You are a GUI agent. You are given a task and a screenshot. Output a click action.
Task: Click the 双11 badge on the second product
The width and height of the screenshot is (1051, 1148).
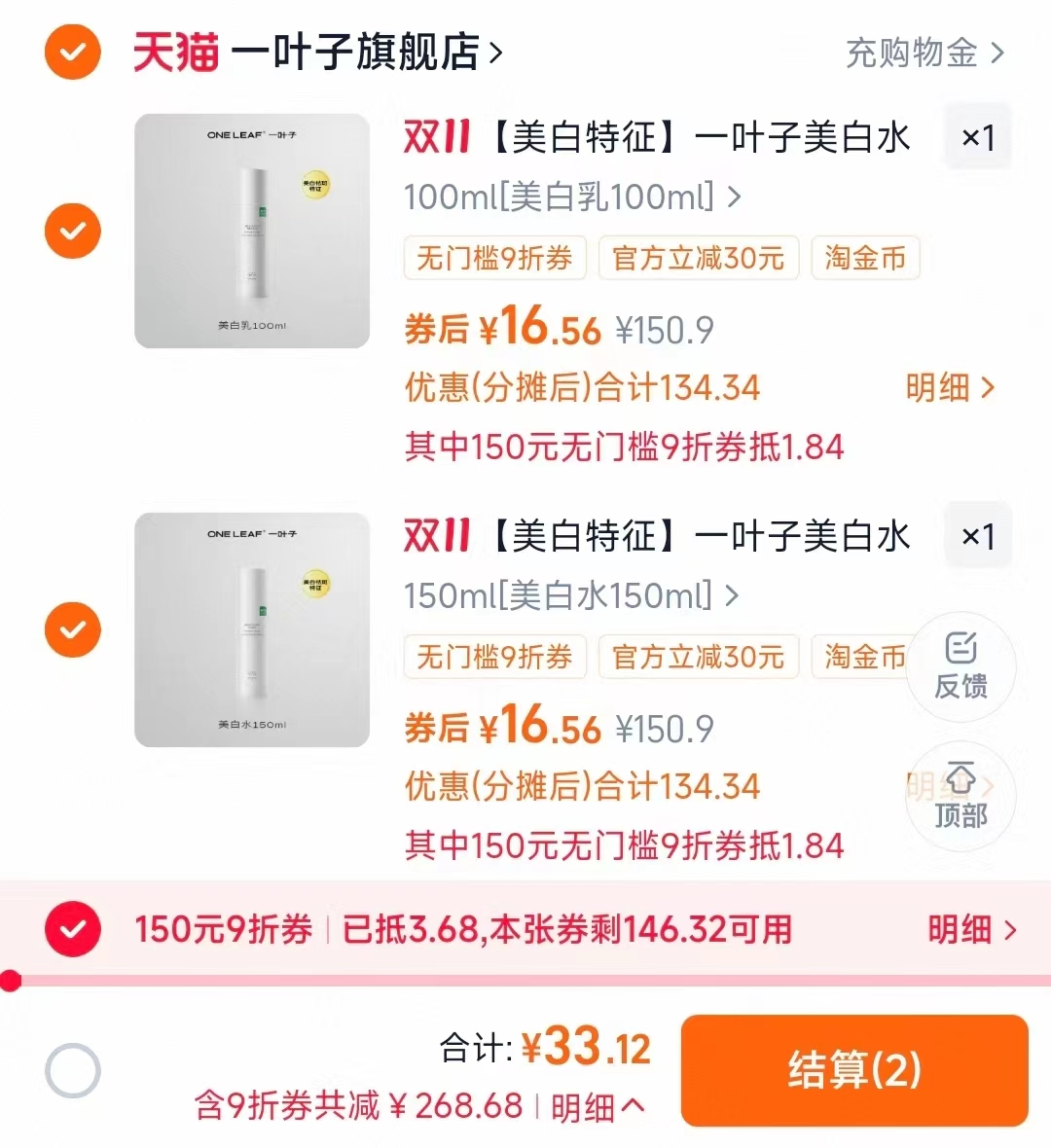point(434,536)
